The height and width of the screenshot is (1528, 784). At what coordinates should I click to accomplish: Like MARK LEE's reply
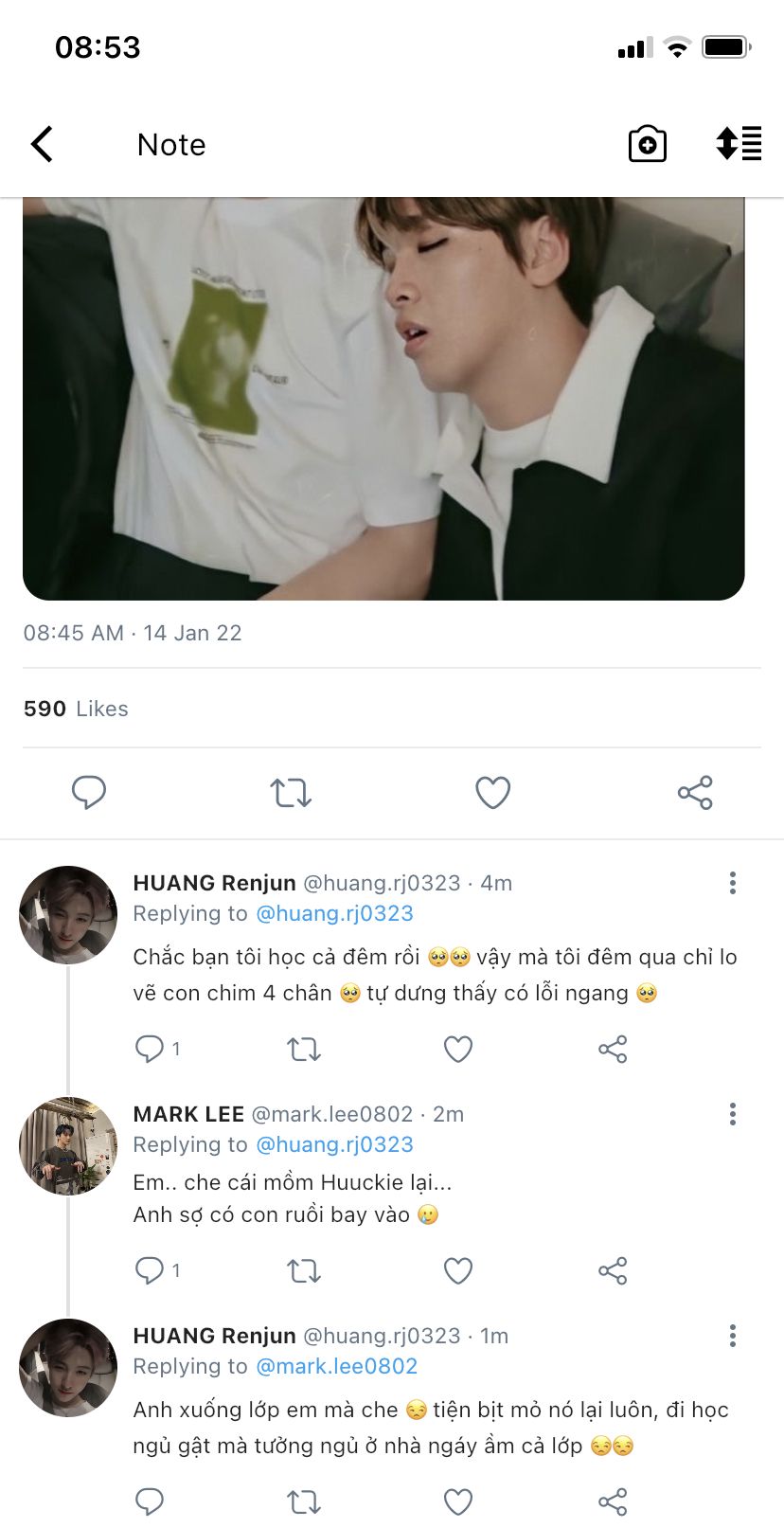(x=458, y=1270)
